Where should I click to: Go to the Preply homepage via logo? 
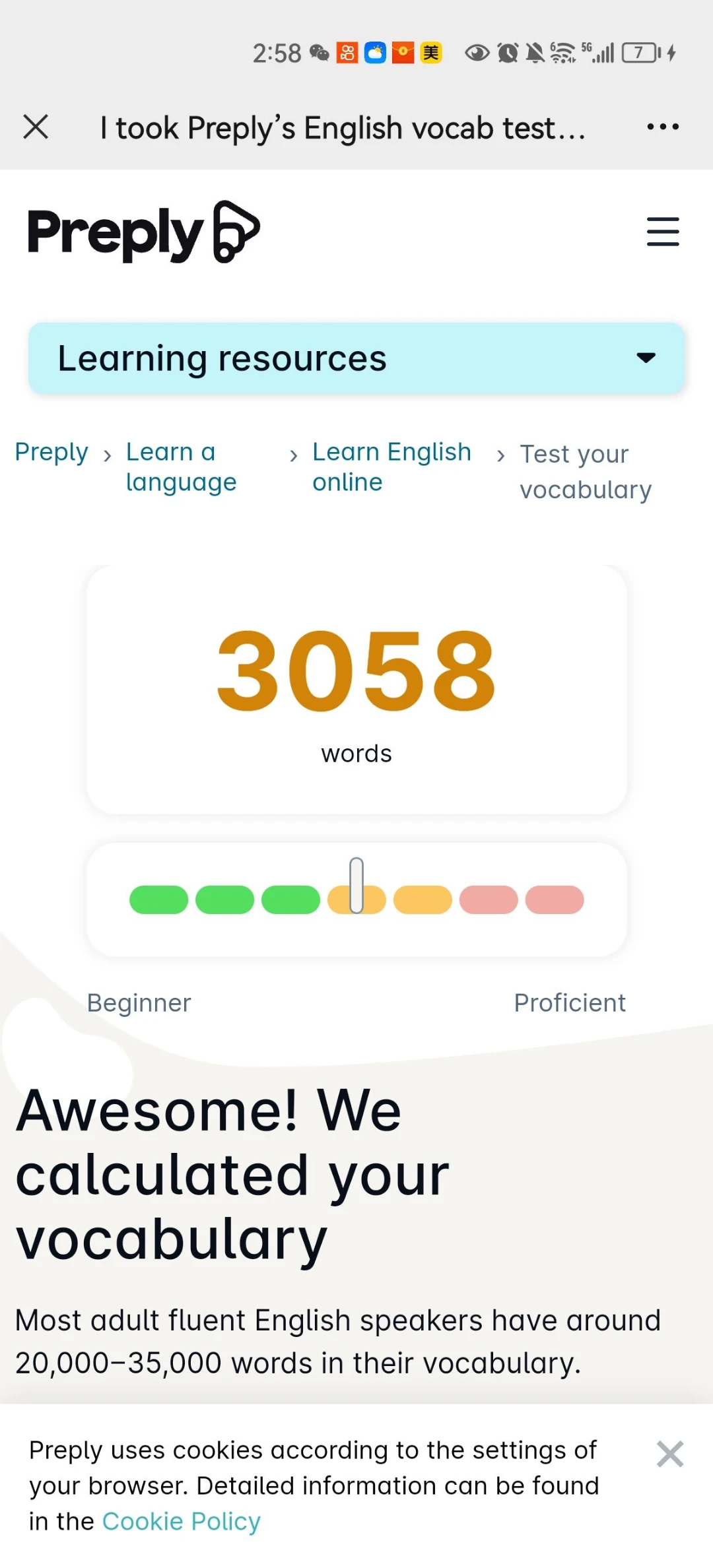pos(144,232)
